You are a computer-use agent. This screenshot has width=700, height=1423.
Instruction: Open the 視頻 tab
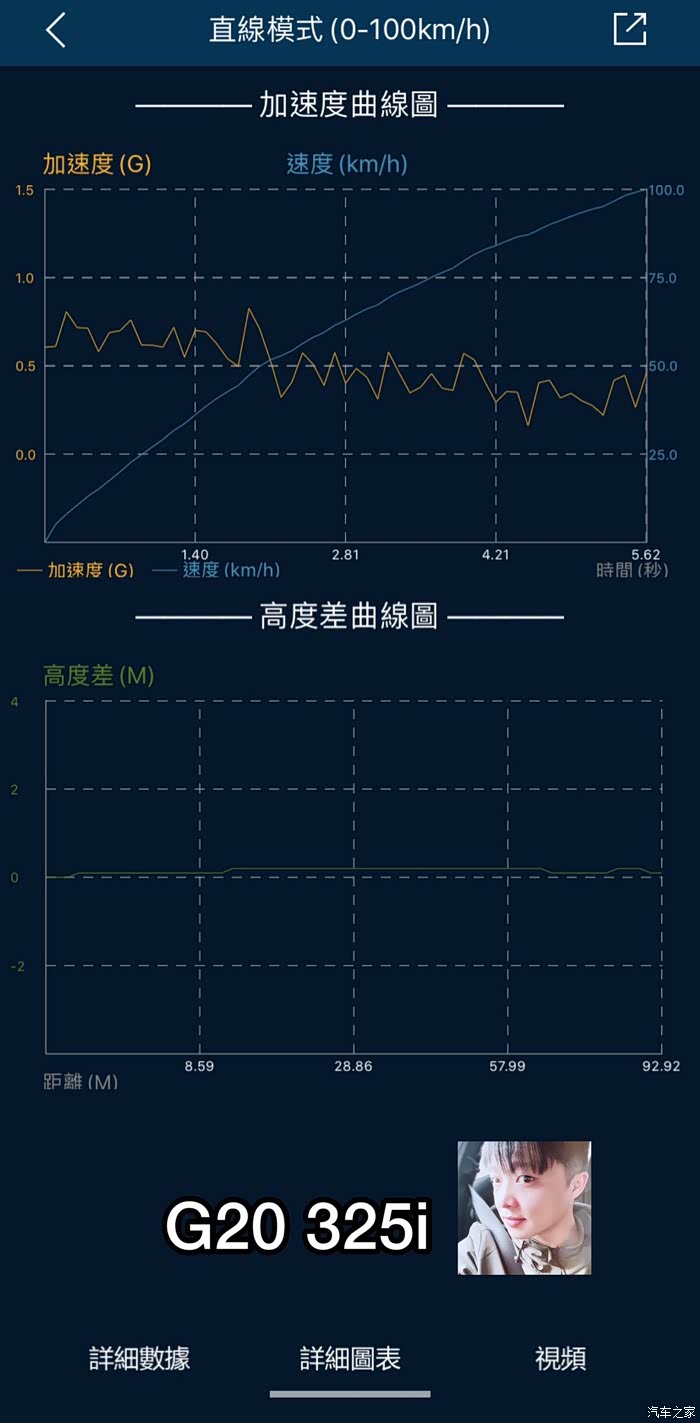point(560,1358)
